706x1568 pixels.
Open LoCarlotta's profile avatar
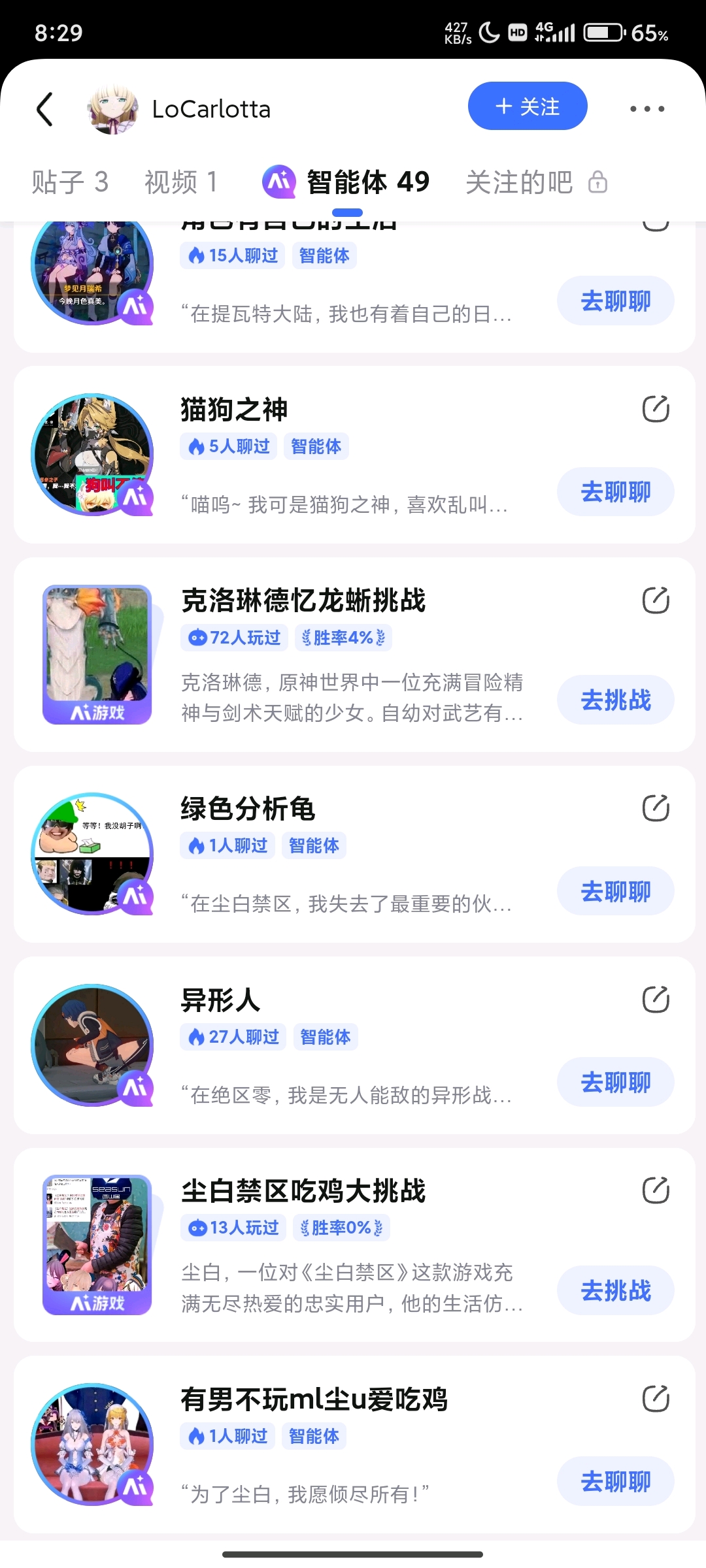112,109
